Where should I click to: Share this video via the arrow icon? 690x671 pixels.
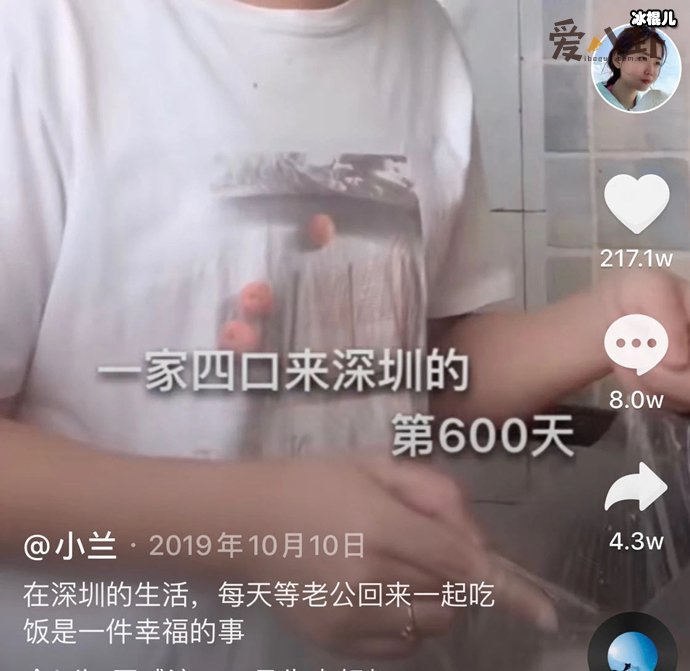[x=636, y=490]
